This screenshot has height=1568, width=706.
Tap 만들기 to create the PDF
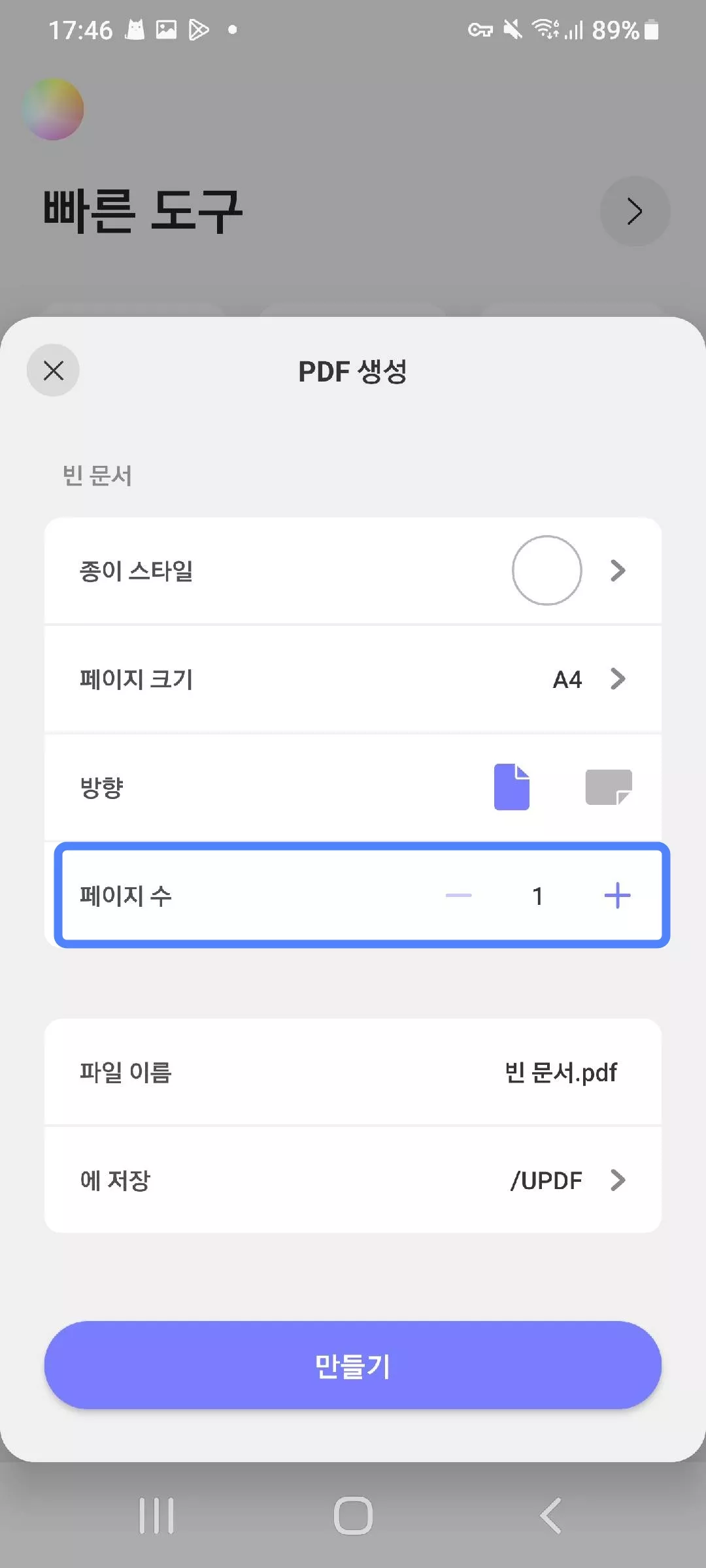click(x=353, y=1365)
